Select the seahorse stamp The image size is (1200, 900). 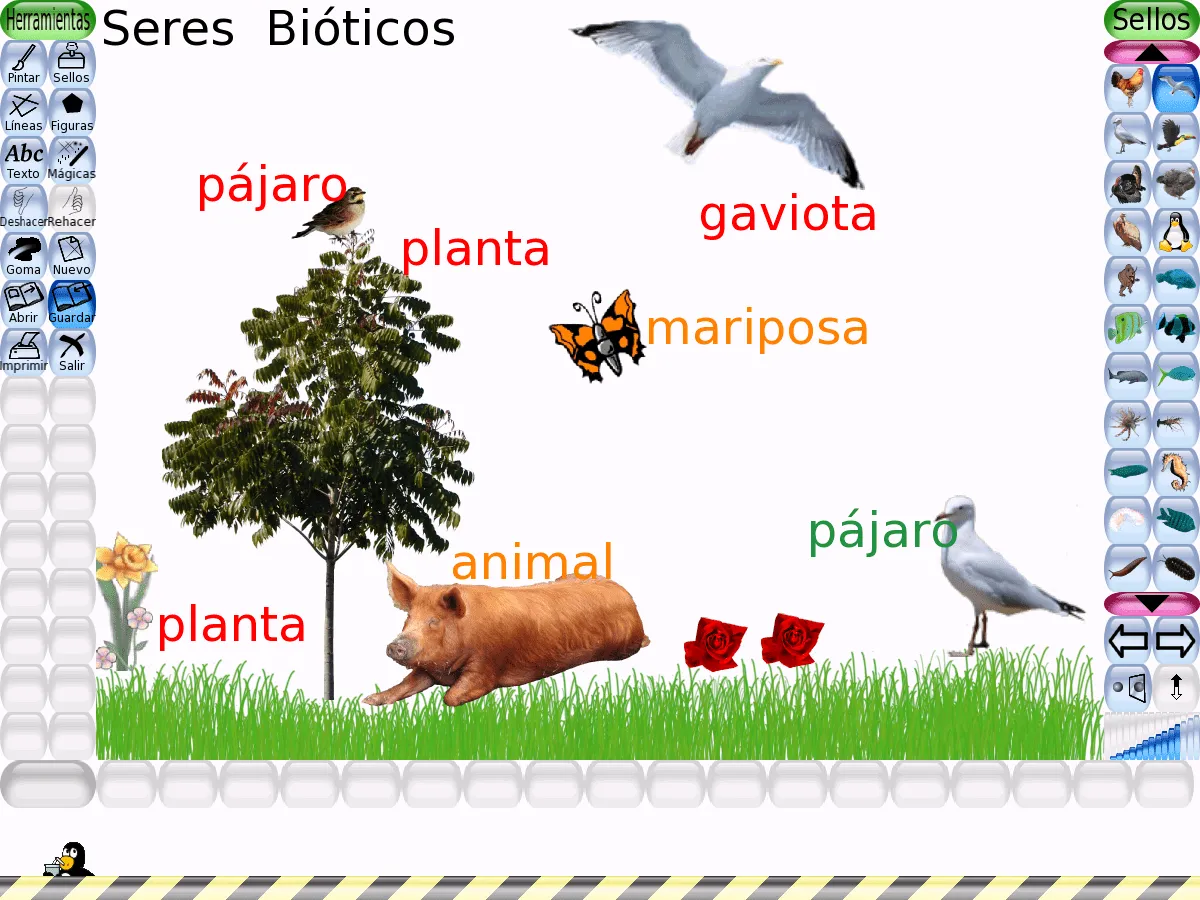pyautogui.click(x=1176, y=471)
